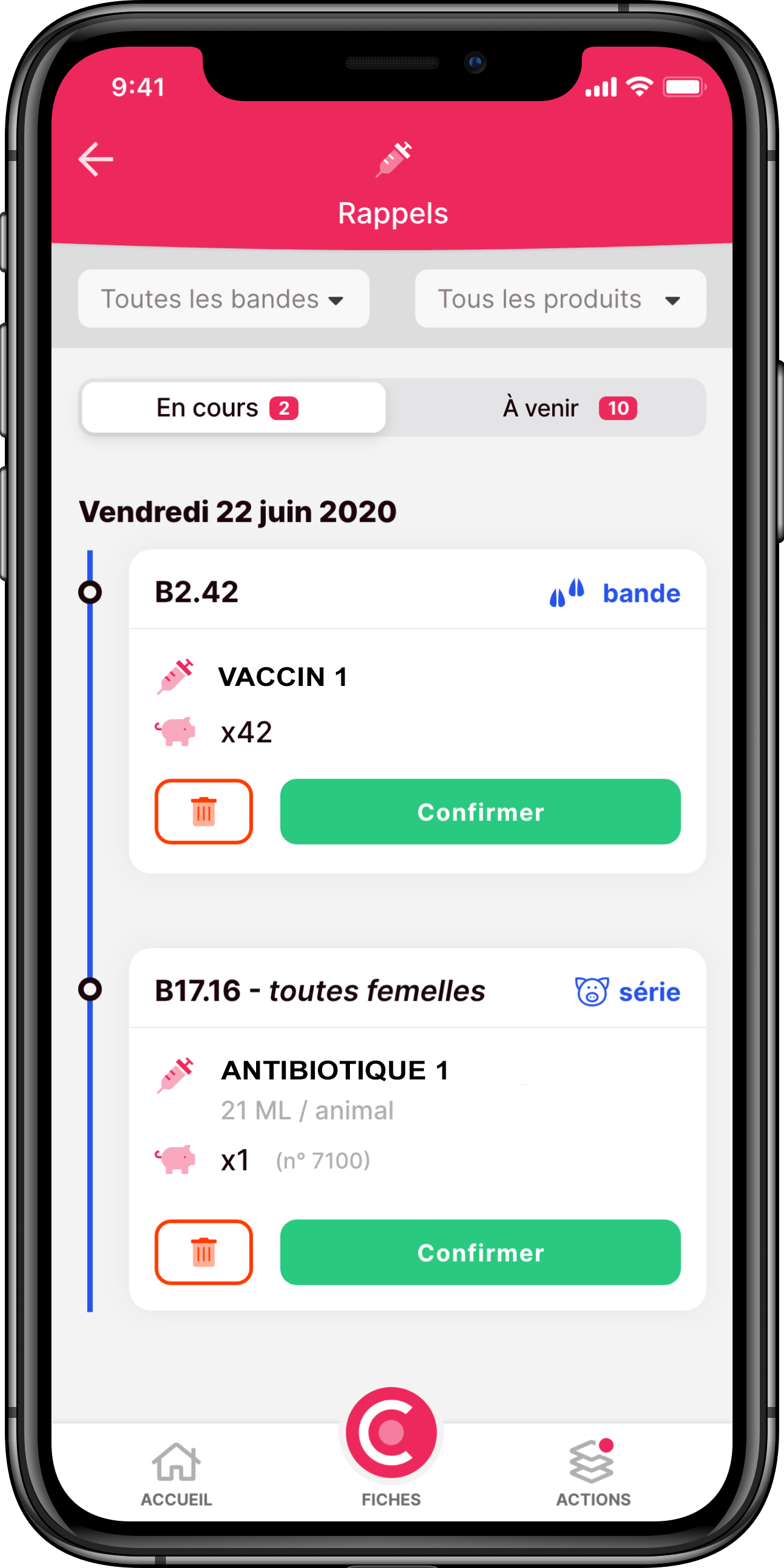Switch to the En cours tab
Image resolution: width=784 pixels, height=1568 pixels.
[x=234, y=408]
